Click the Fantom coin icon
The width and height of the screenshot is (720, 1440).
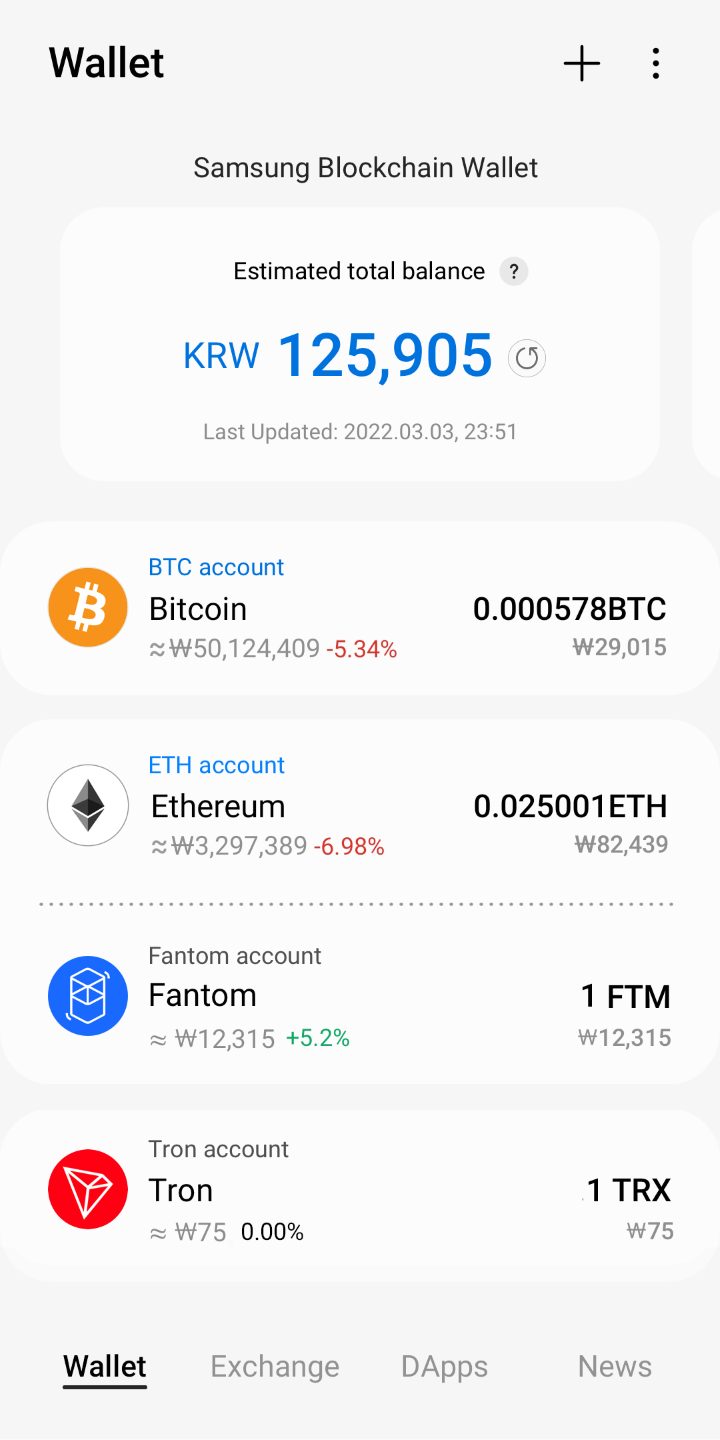(x=87, y=996)
